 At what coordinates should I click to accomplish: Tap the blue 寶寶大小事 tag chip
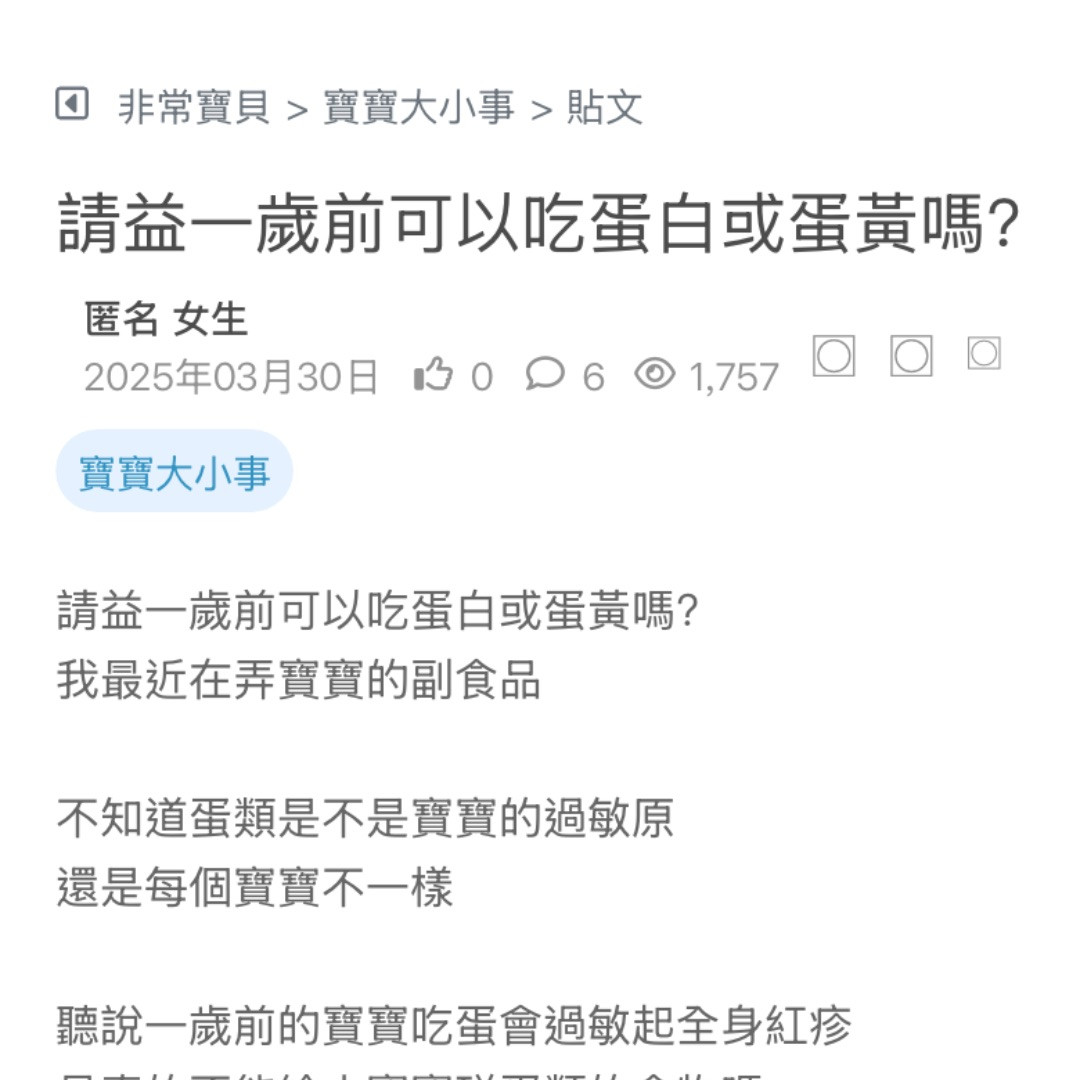click(175, 472)
